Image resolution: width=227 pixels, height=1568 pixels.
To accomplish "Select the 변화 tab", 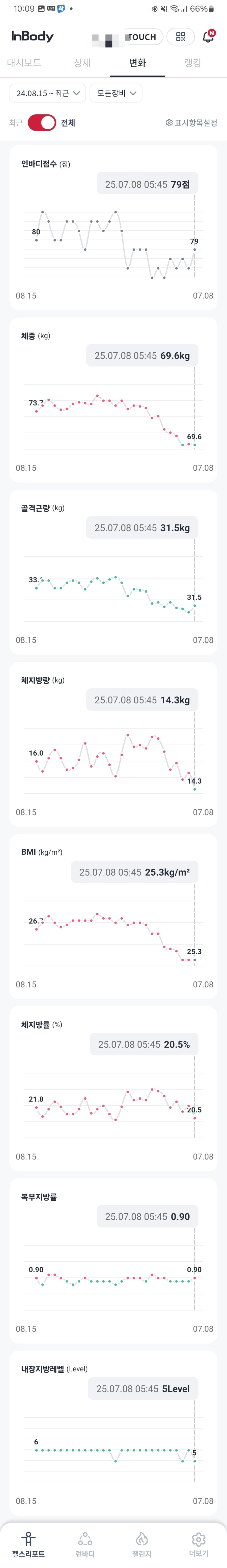I will pos(137,63).
